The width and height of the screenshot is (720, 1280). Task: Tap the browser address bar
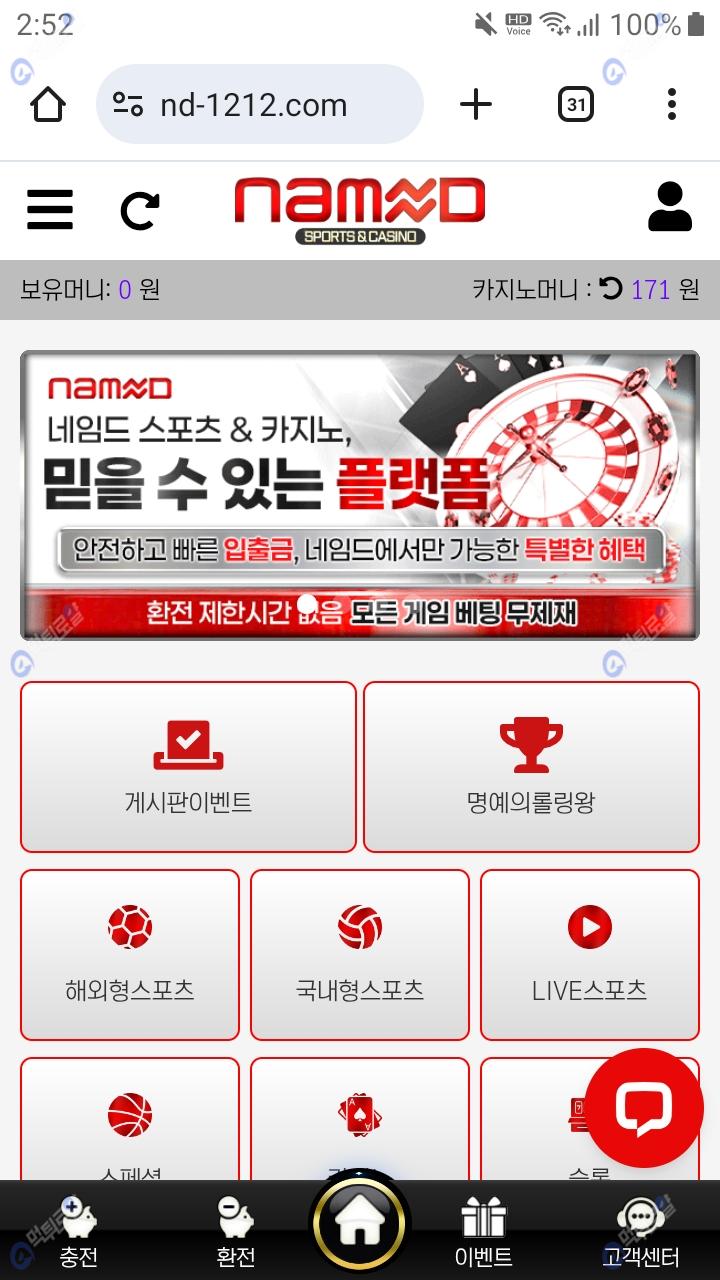(260, 104)
